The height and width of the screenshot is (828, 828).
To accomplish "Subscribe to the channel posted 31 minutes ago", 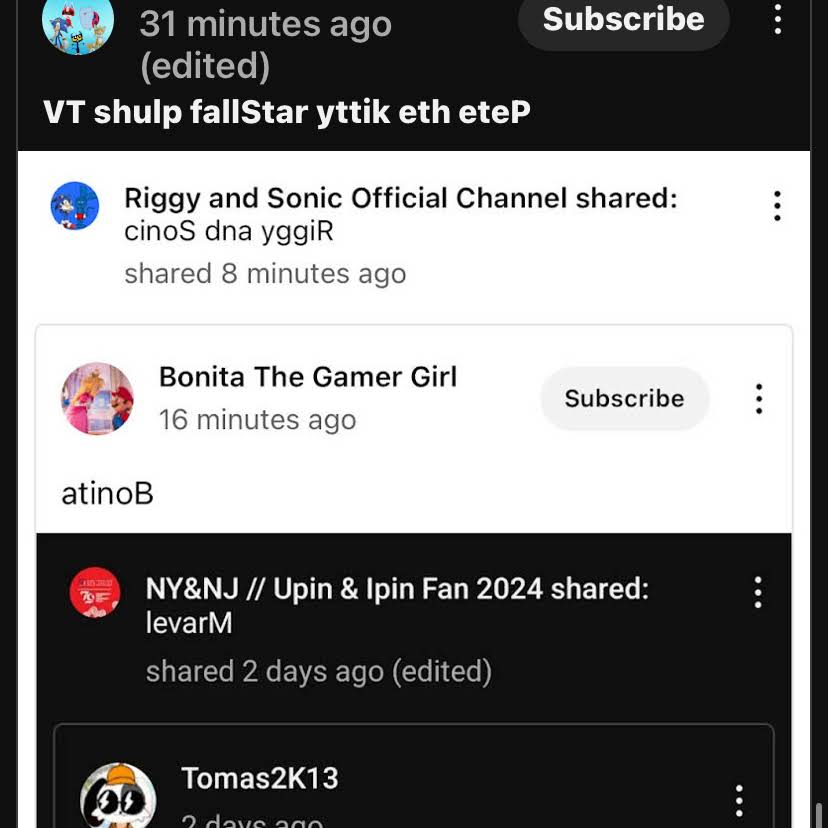I will coord(623,20).
